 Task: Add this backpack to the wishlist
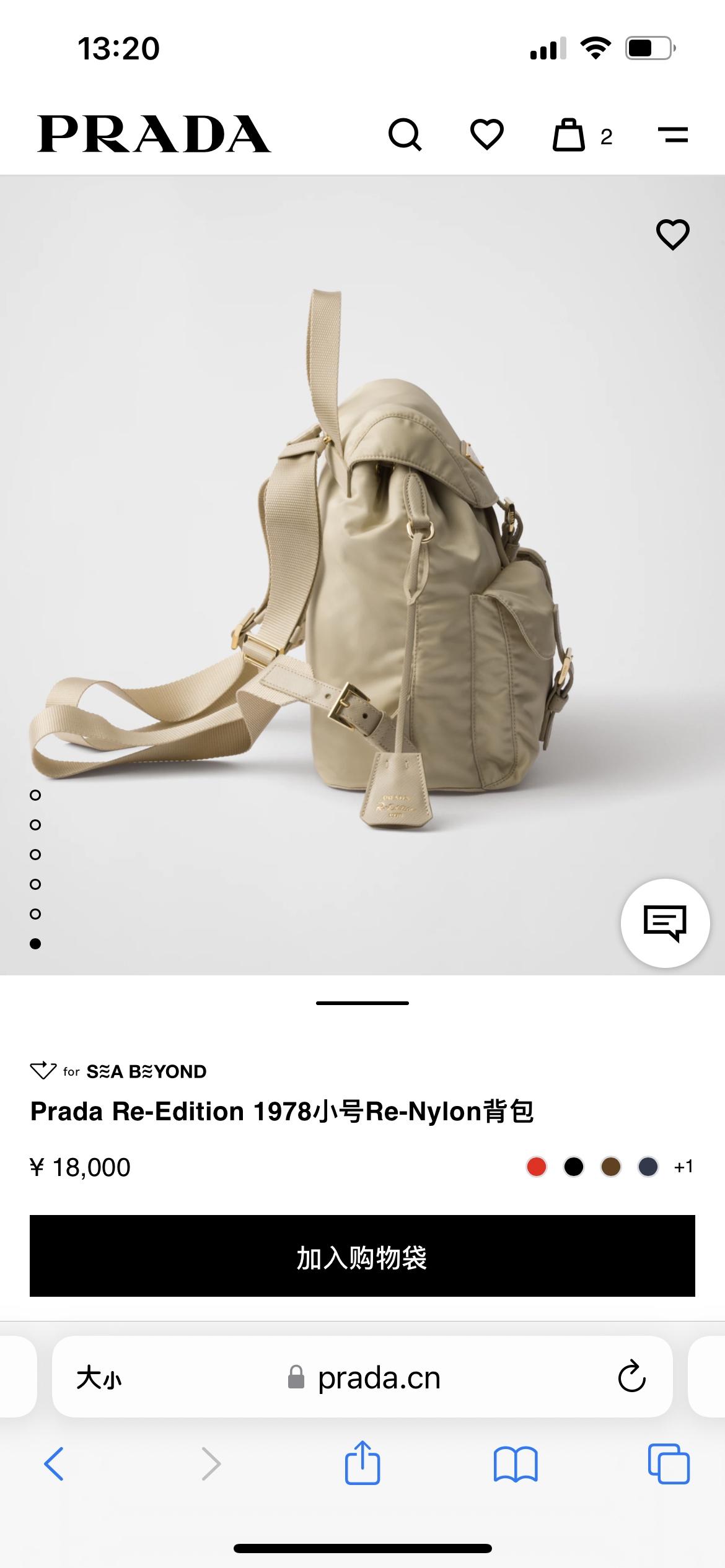pos(672,235)
